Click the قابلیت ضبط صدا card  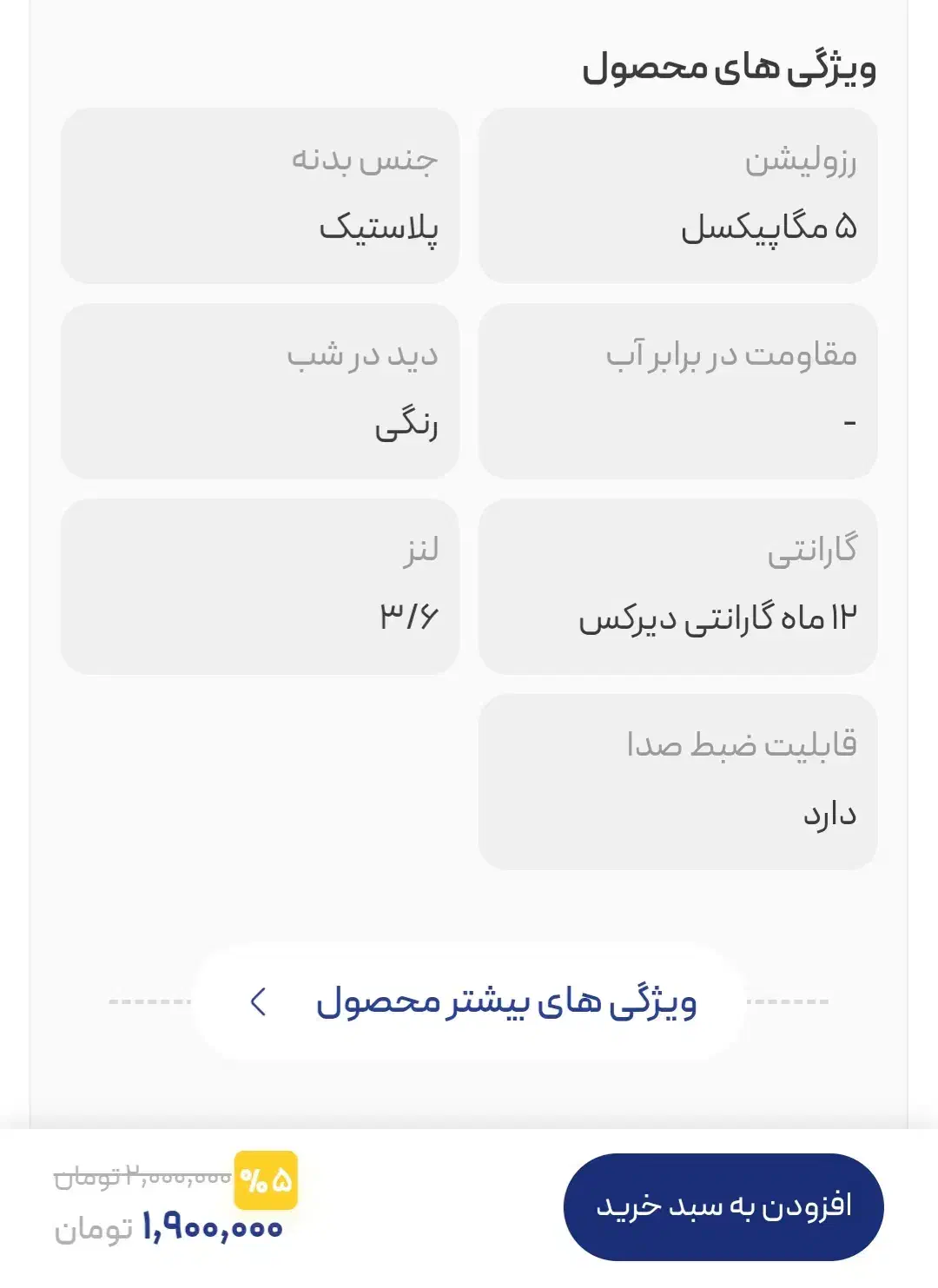click(677, 780)
